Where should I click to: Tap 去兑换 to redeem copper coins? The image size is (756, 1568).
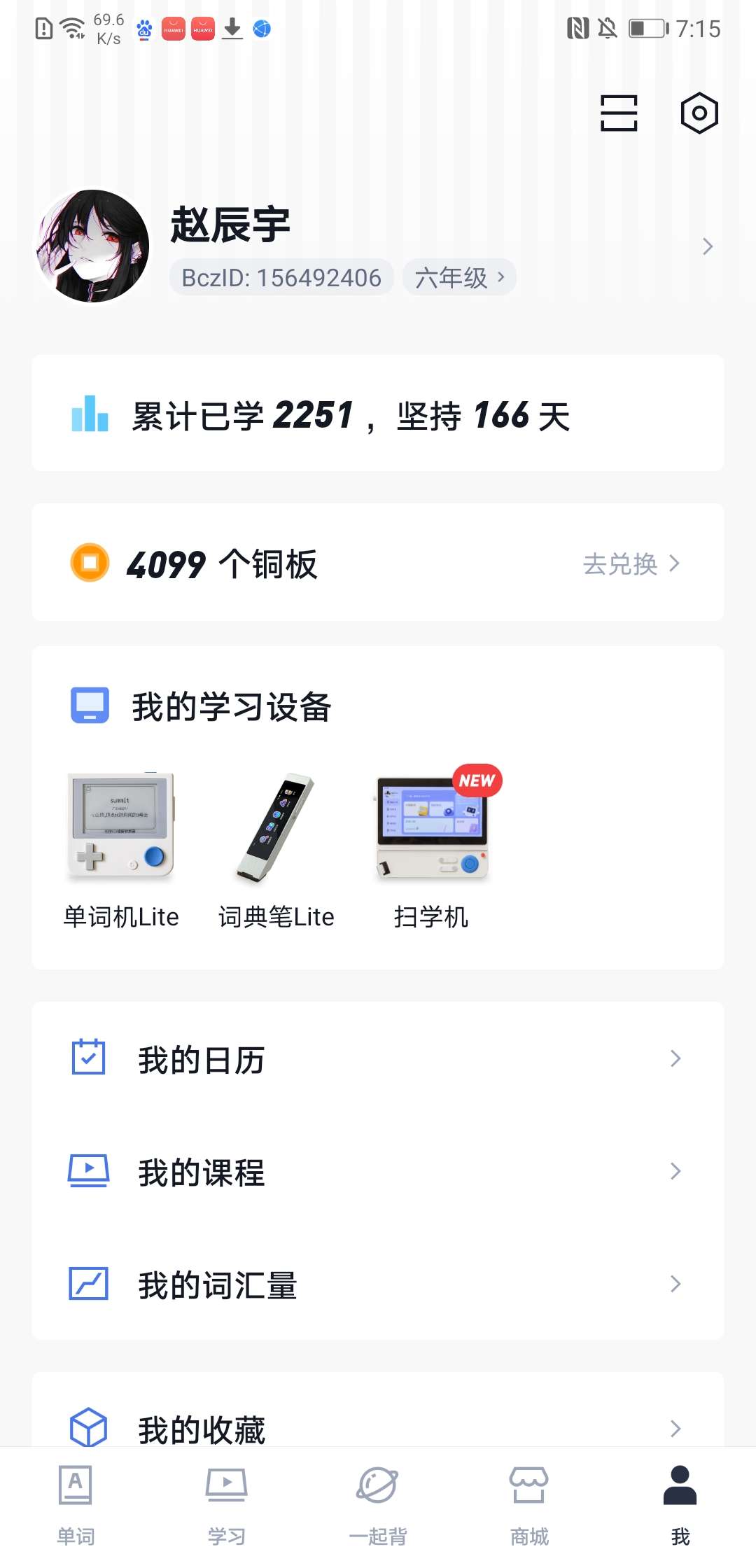(631, 564)
